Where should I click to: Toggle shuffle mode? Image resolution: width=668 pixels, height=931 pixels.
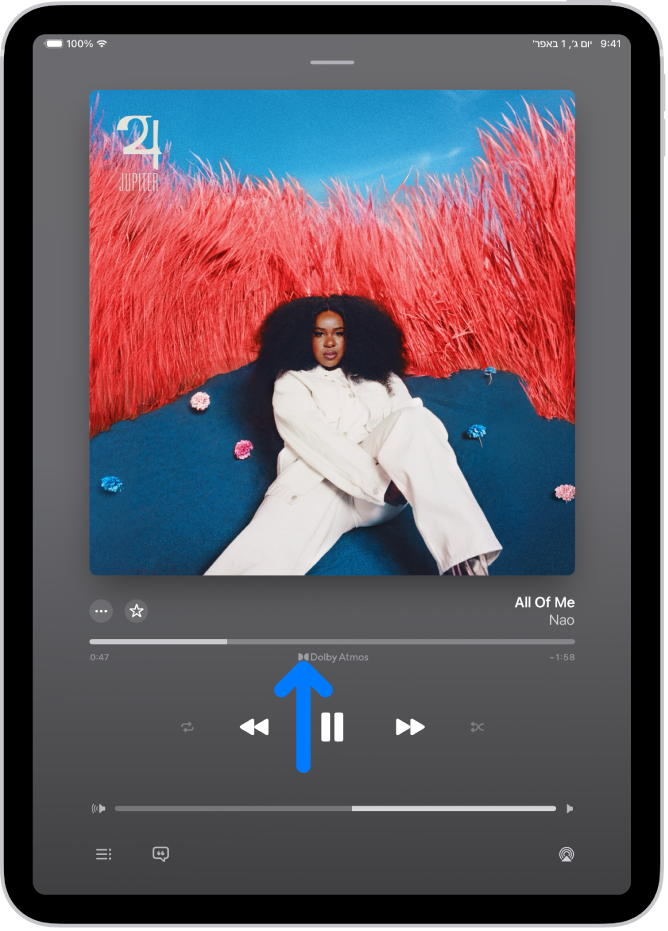click(477, 727)
